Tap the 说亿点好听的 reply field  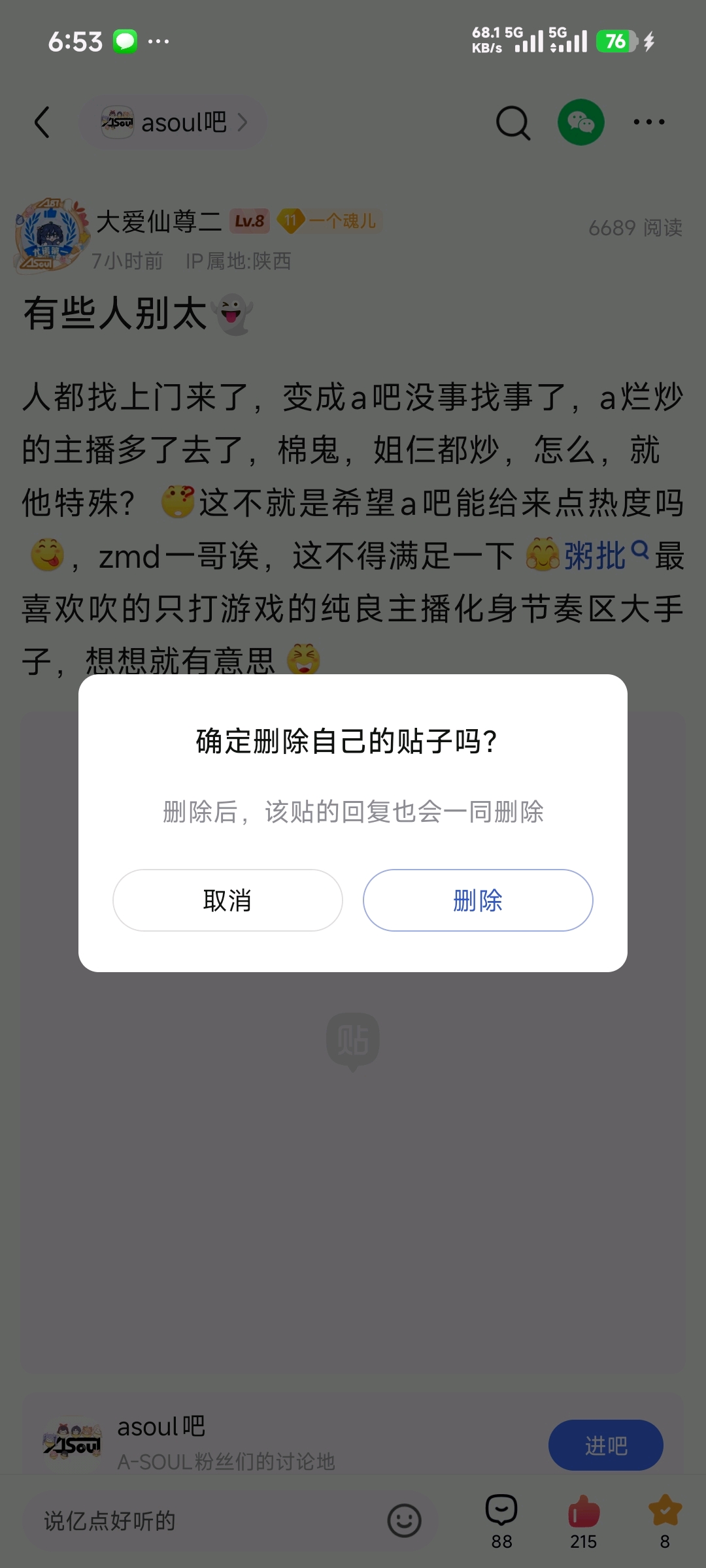[x=196, y=1521]
